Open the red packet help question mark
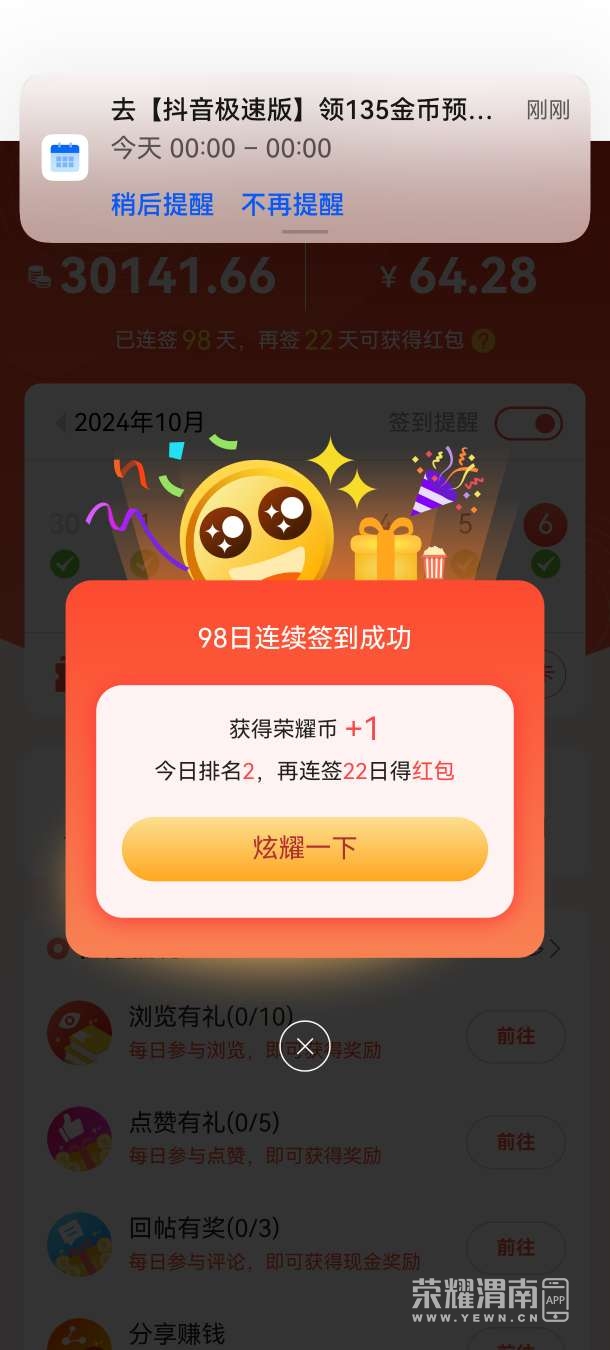 point(483,341)
